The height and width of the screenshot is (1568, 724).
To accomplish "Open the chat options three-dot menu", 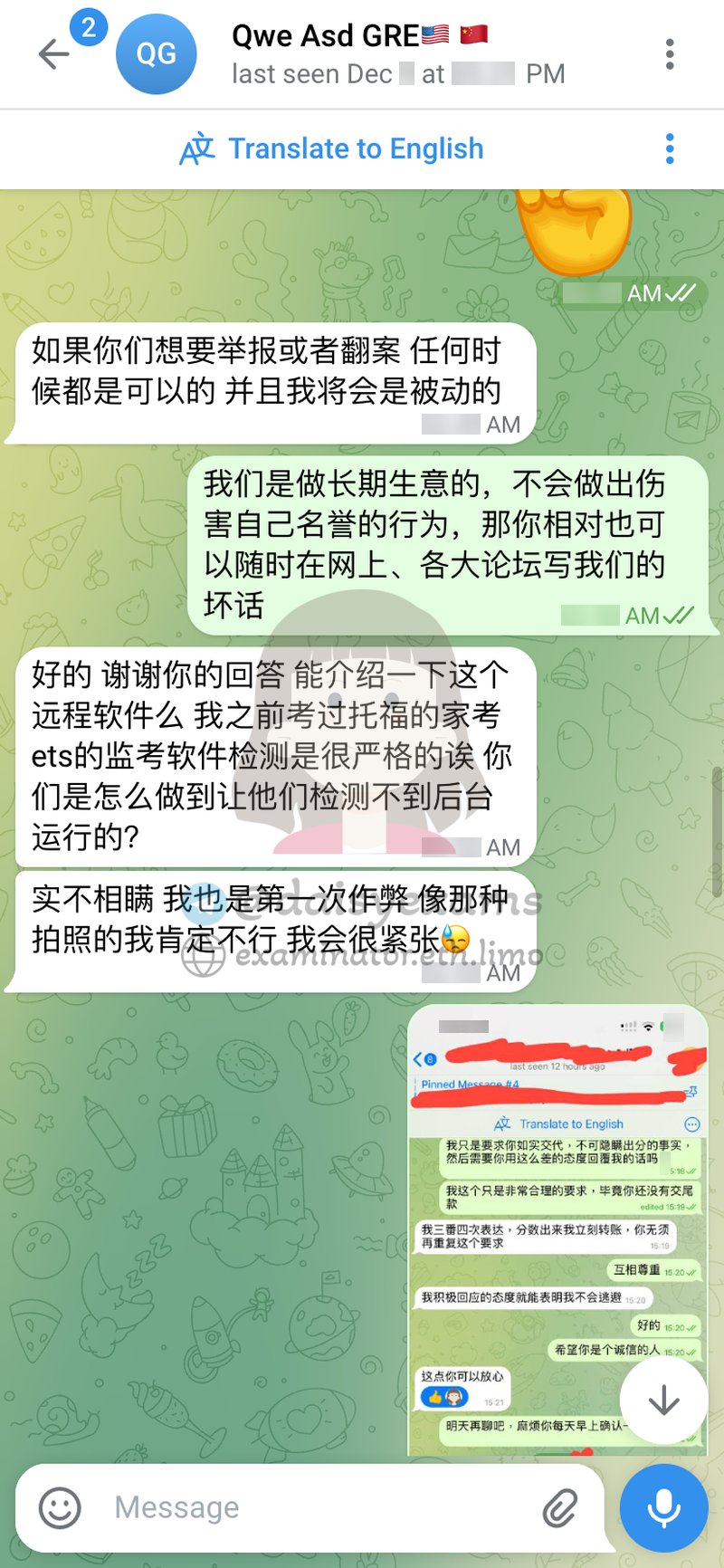I will (670, 54).
